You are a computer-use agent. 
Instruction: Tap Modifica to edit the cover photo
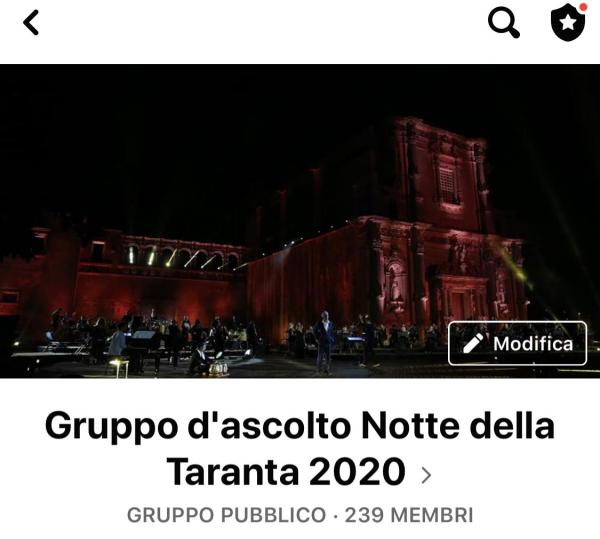pyautogui.click(x=517, y=343)
